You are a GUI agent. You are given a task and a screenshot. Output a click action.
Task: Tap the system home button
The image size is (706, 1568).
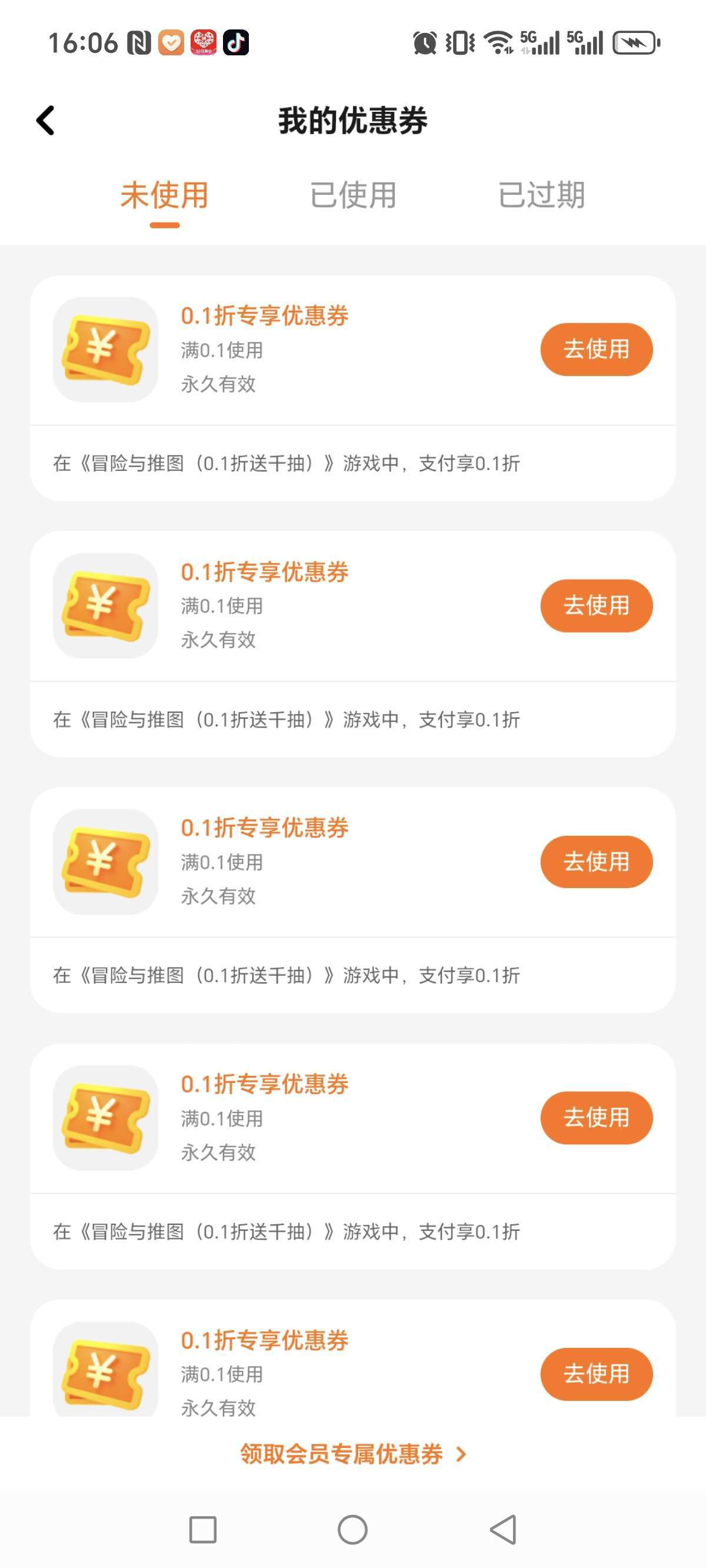[352, 1530]
